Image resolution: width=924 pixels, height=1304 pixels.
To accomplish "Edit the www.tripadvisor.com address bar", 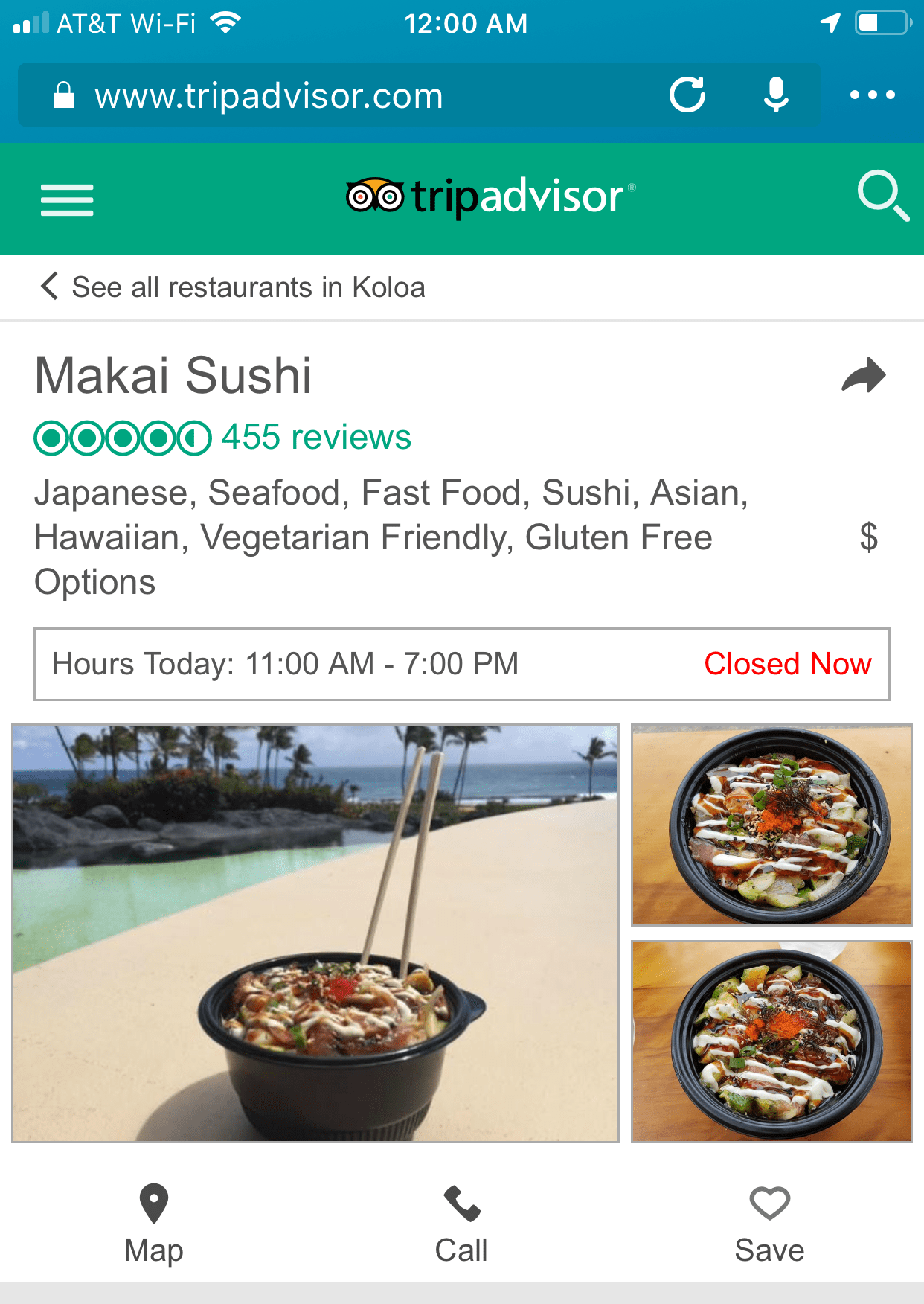I will pos(298,96).
